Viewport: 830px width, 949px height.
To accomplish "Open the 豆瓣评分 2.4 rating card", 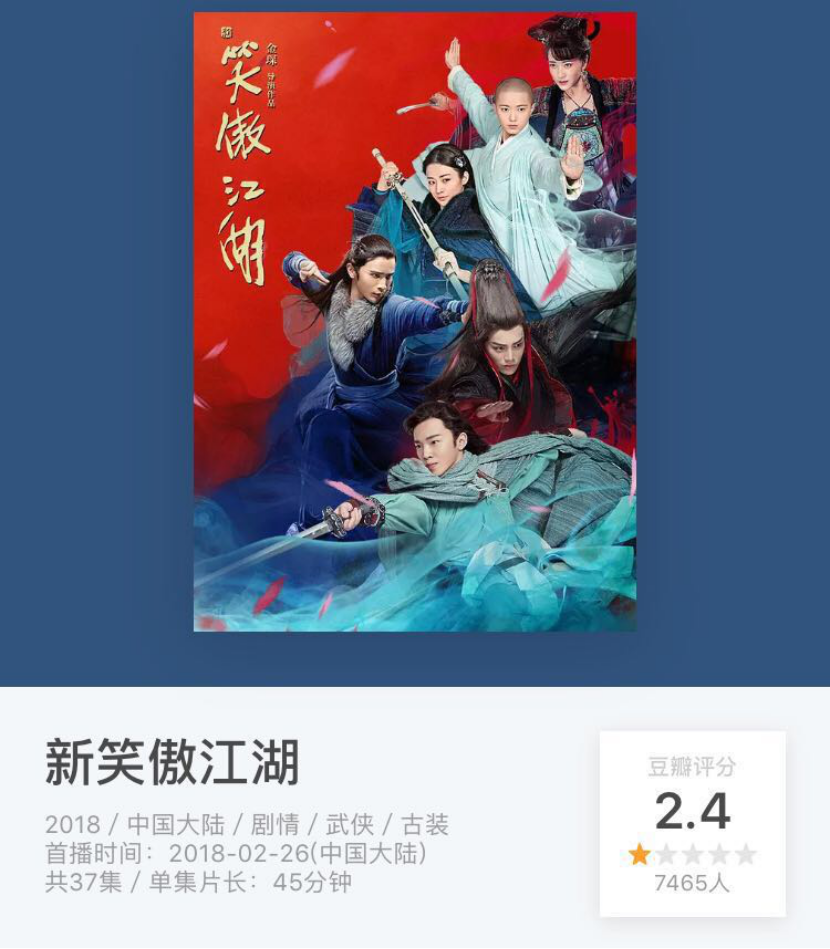I will pos(692,823).
